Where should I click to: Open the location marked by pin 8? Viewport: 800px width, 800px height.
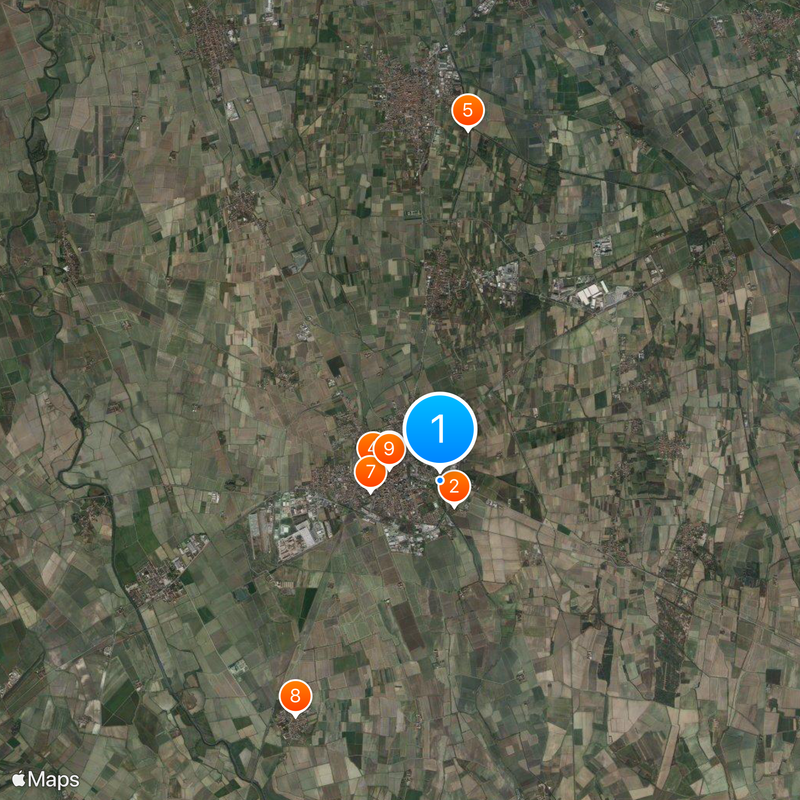point(295,696)
